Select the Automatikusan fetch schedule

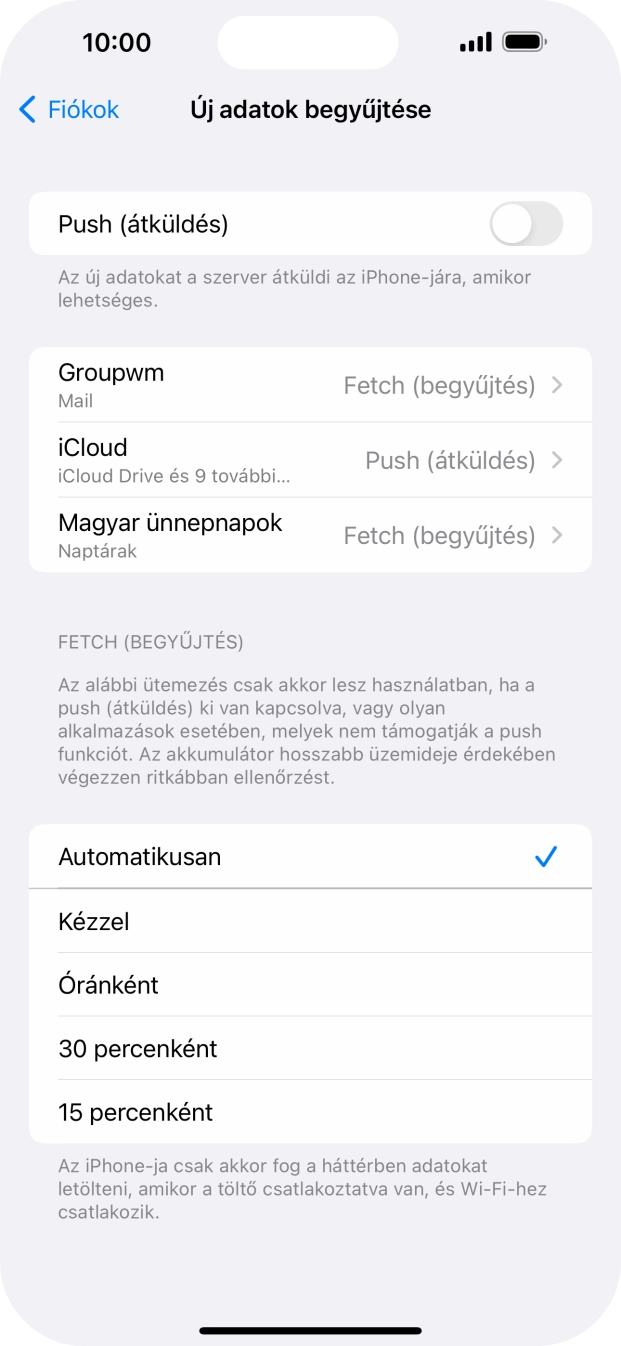[310, 857]
